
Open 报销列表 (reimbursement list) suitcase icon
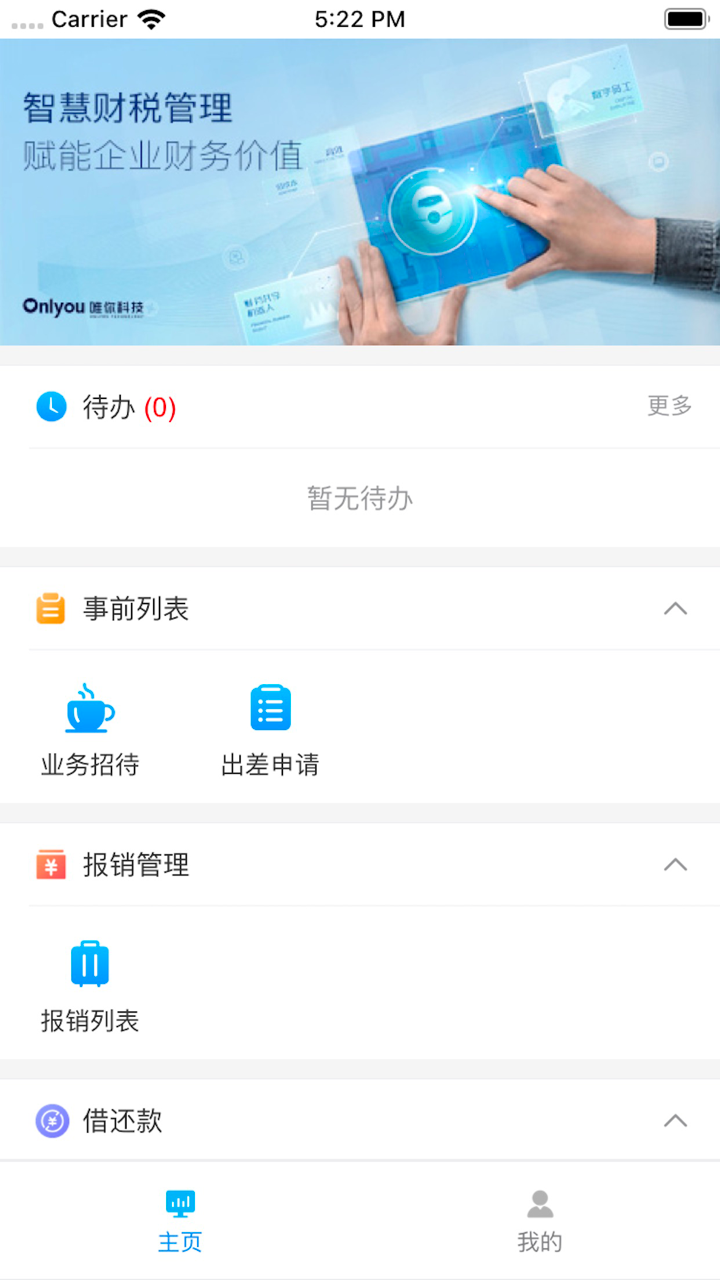pos(89,963)
